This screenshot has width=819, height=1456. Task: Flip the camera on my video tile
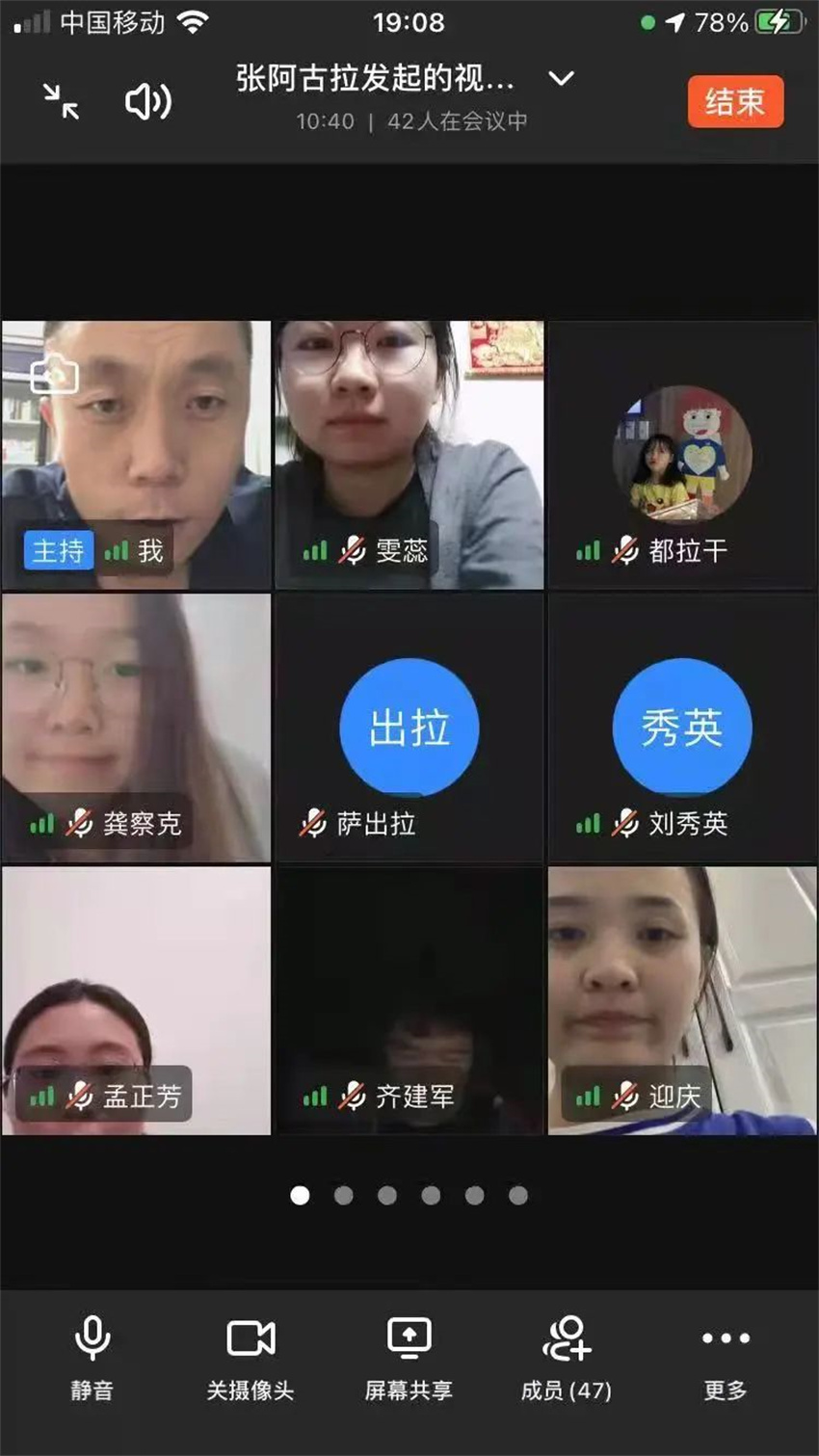coord(54,374)
